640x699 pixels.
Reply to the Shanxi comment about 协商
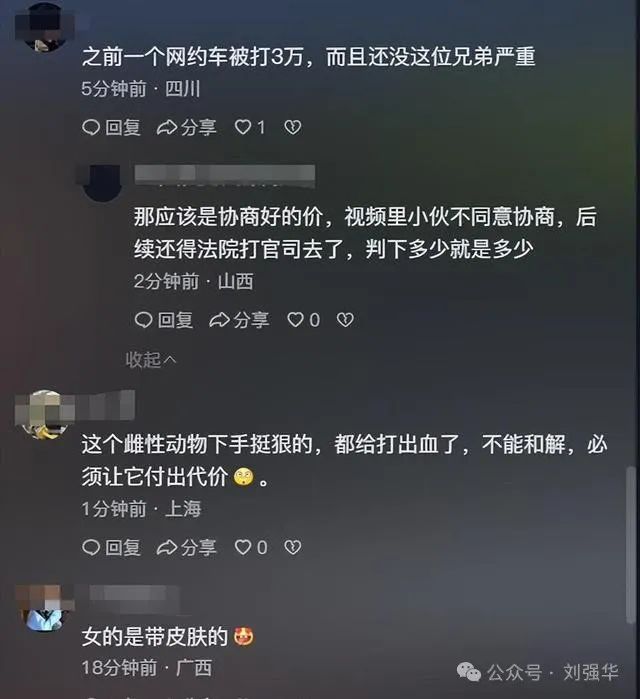pos(163,320)
